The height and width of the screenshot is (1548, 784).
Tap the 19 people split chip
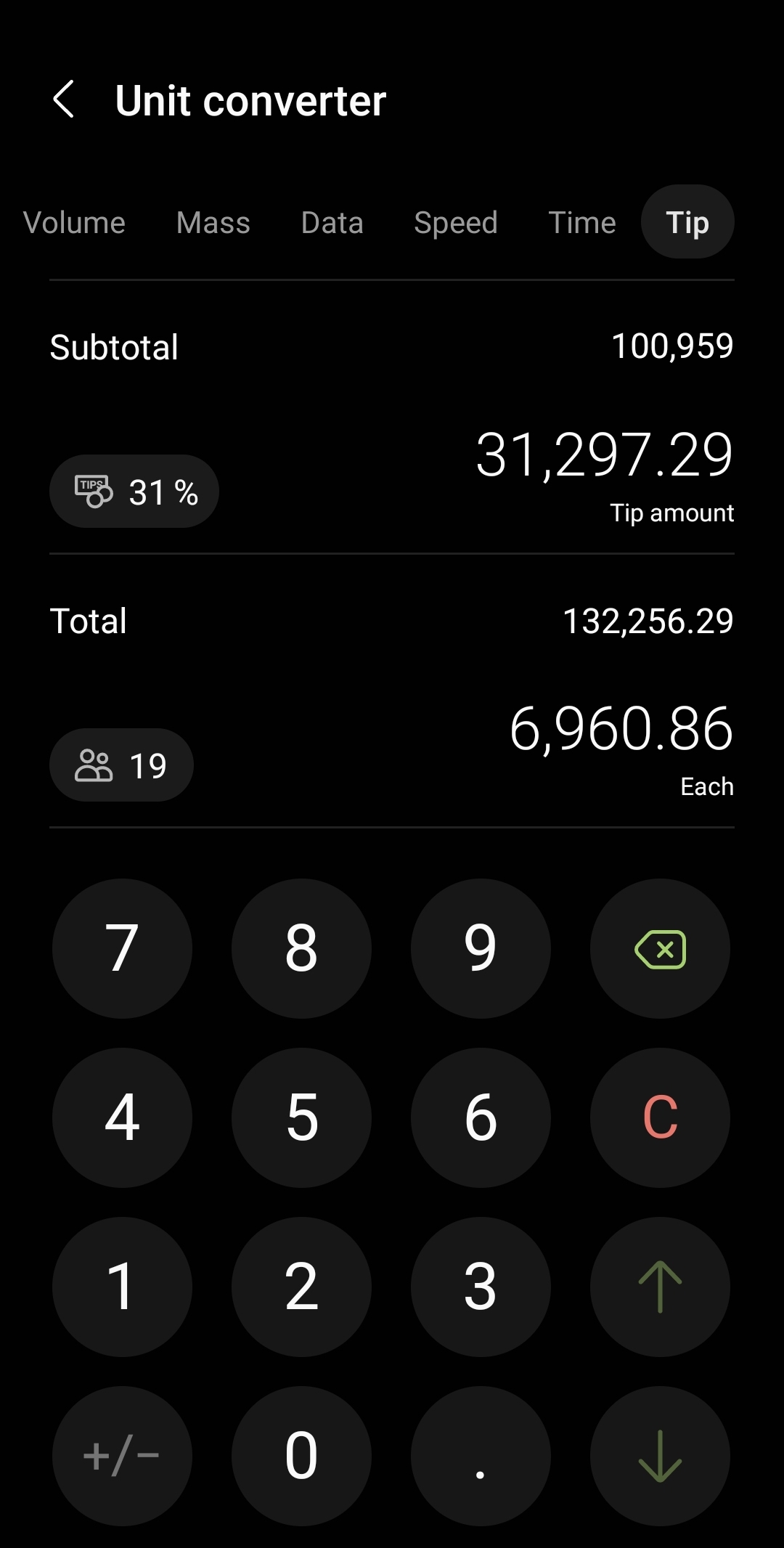(121, 765)
